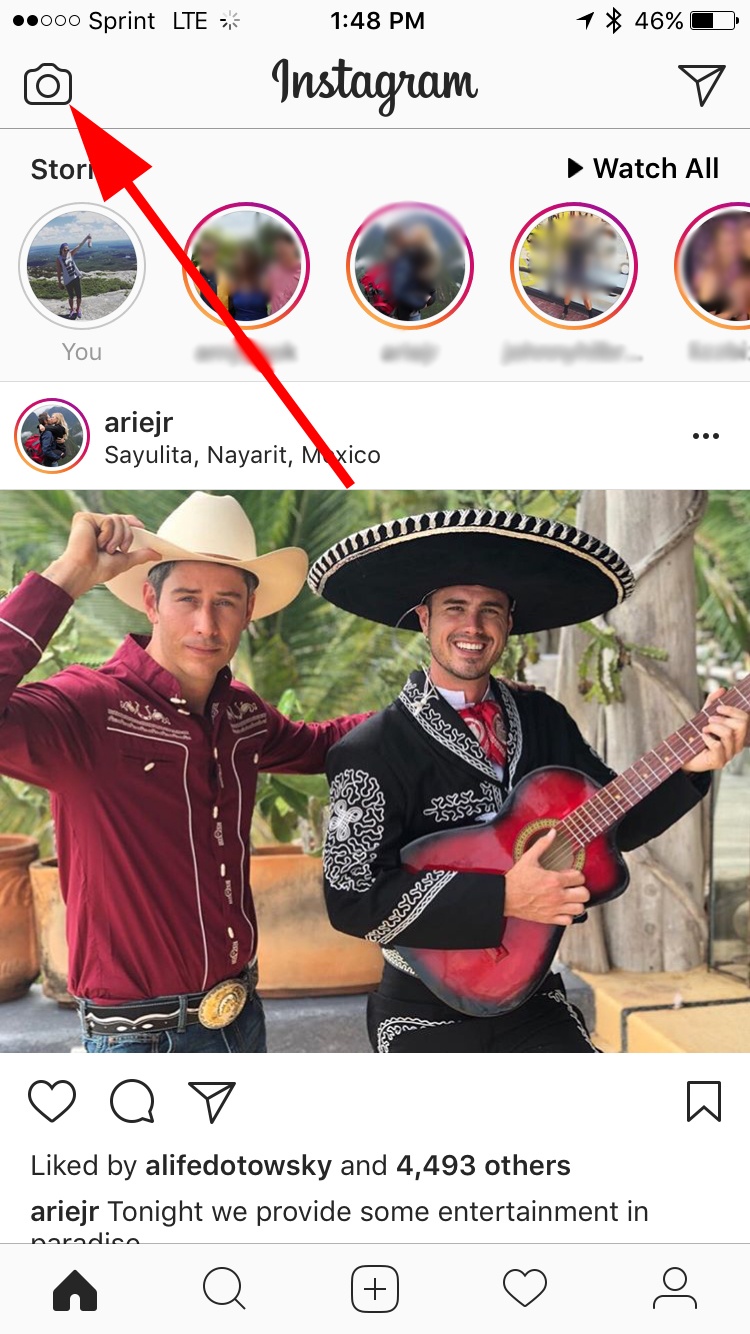Open your own story
Viewport: 750px width, 1334px height.
pyautogui.click(x=82, y=265)
